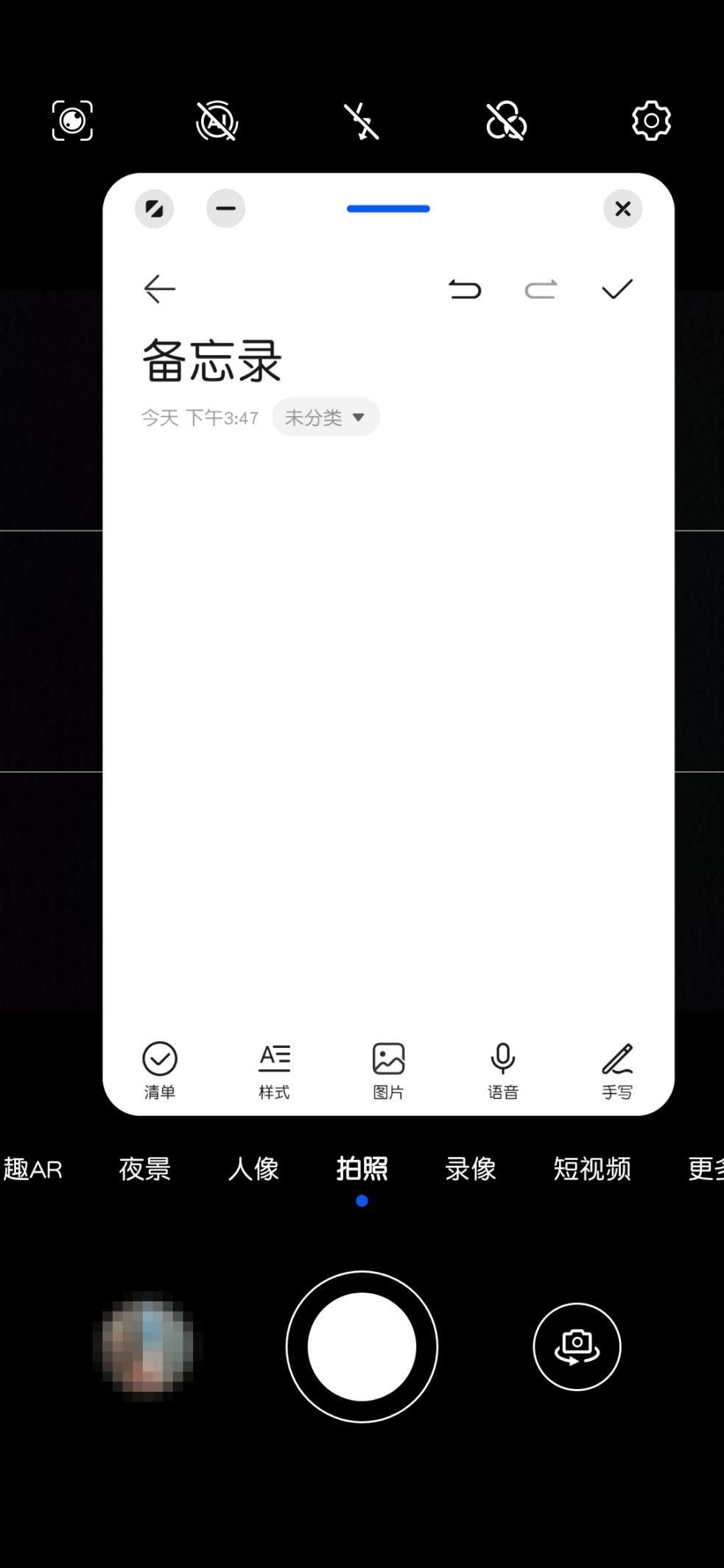Take a photo with the shutter button
Image resolution: width=724 pixels, height=1568 pixels.
pyautogui.click(x=362, y=1346)
